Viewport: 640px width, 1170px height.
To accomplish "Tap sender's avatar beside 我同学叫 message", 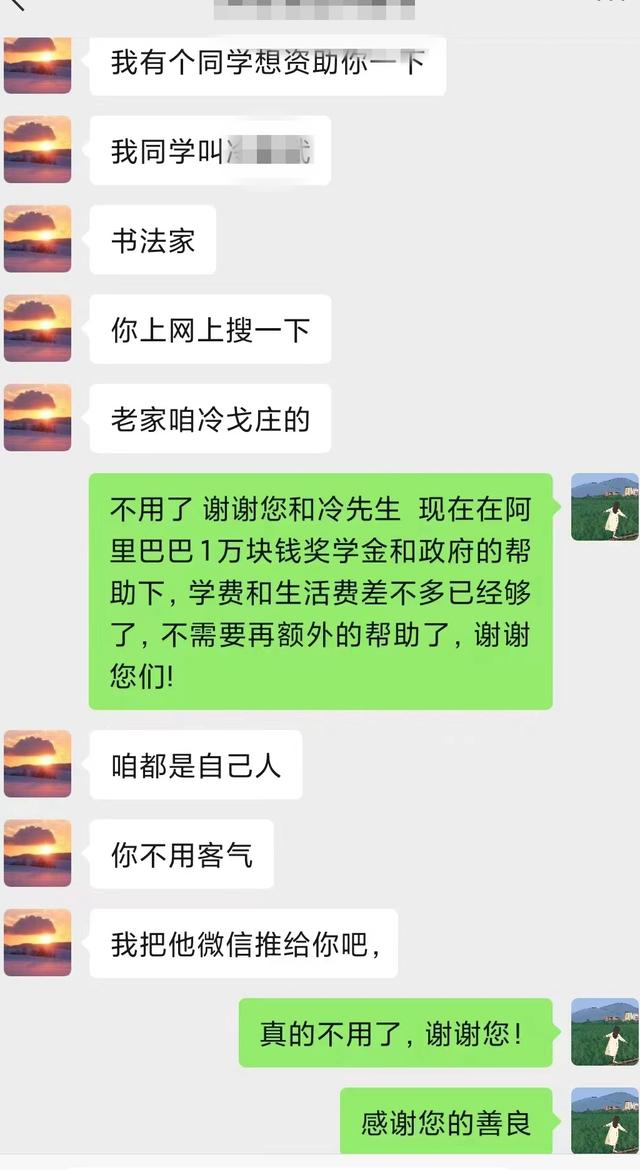I will (x=37, y=150).
